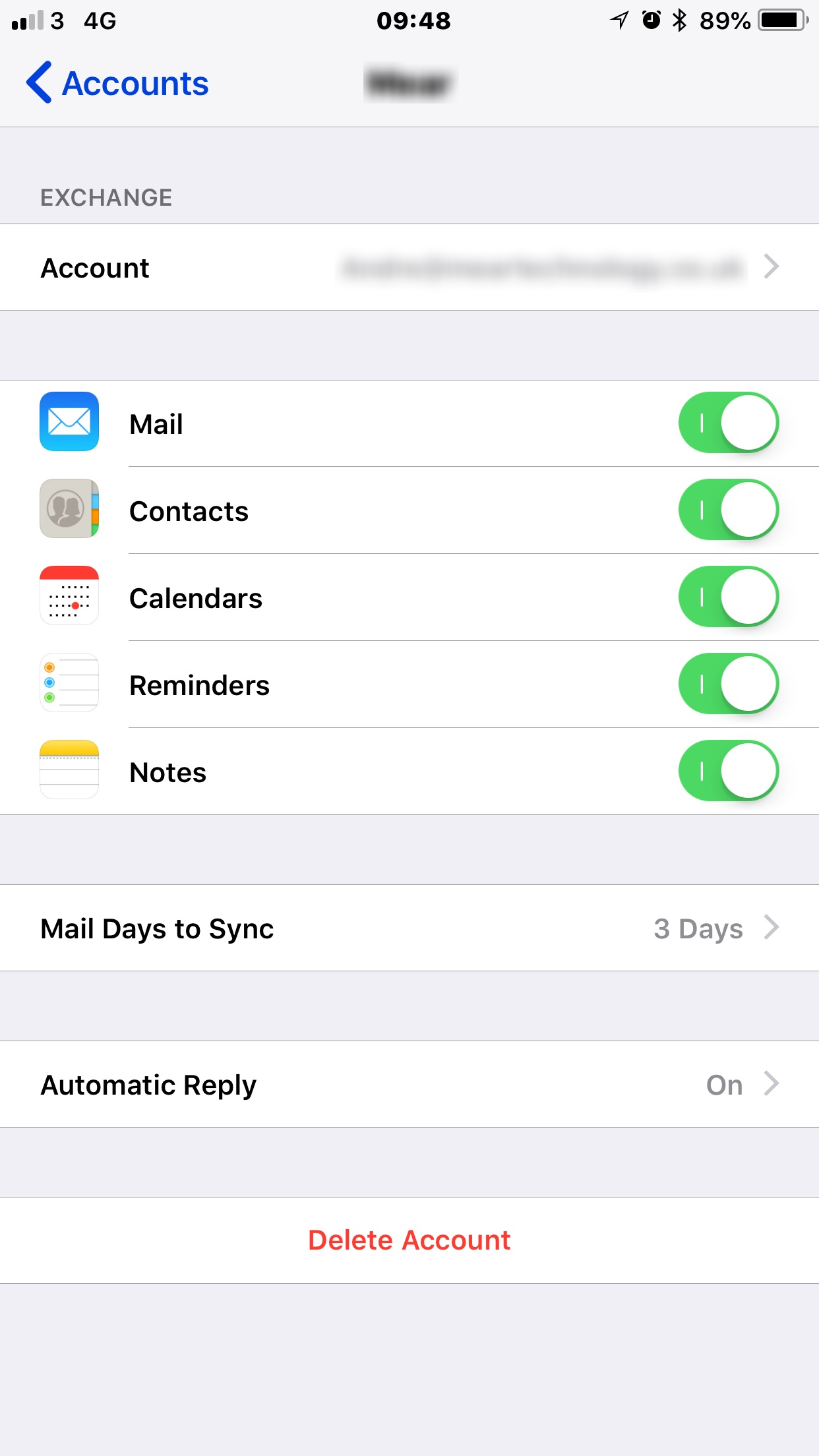Go back to Accounts
The image size is (819, 1456).
(117, 83)
